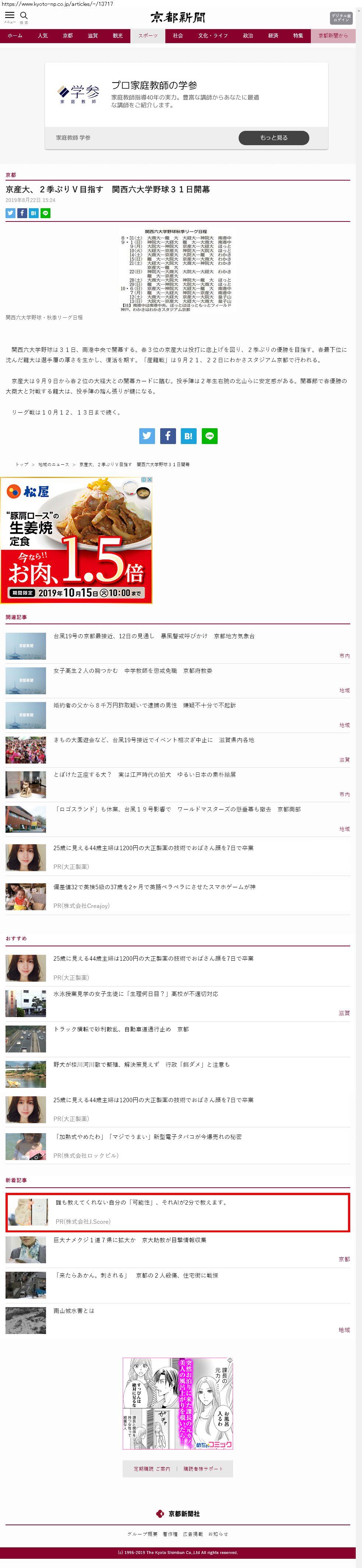
Task: Tap もっと見る on the 学参 ad
Action: coord(273,137)
